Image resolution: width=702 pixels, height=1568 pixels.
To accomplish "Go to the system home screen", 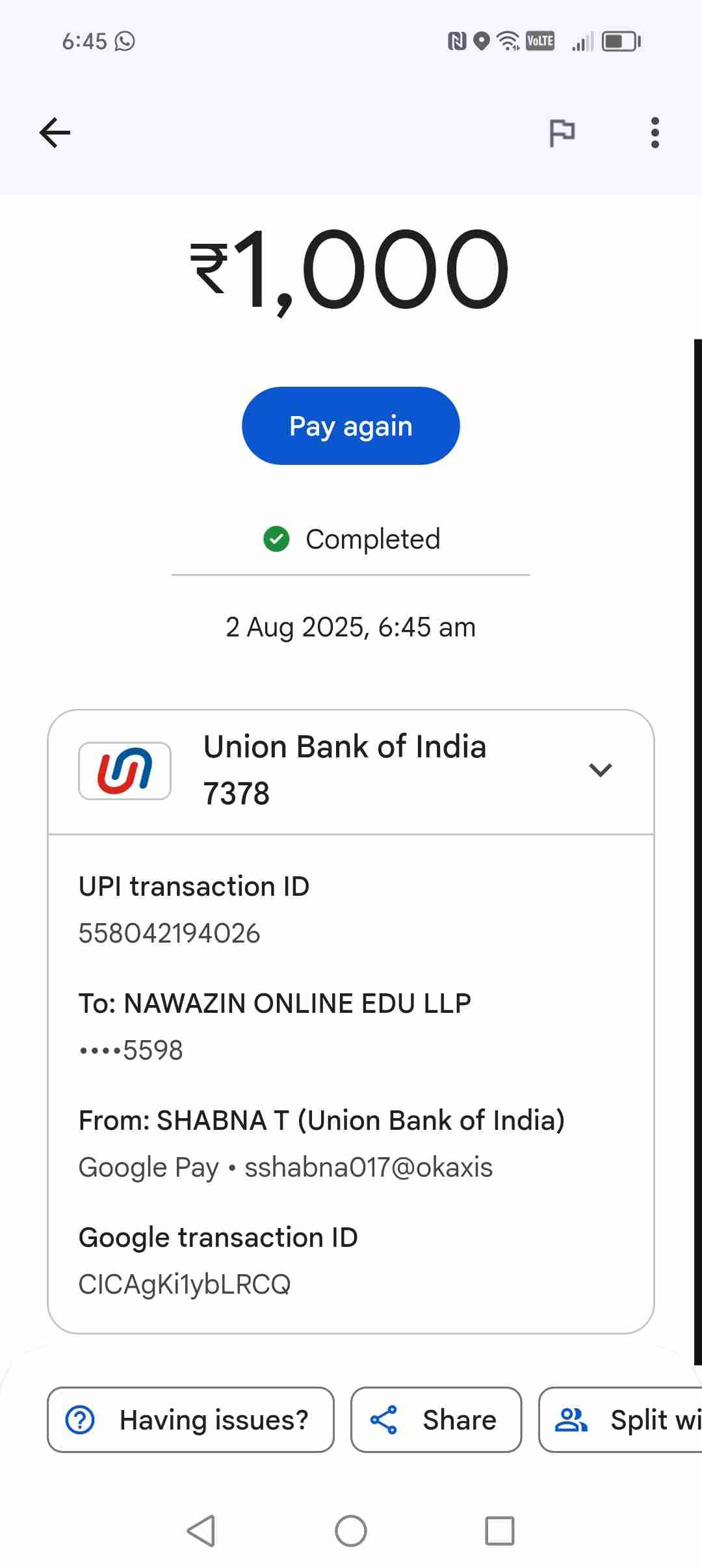I will coord(350,1531).
